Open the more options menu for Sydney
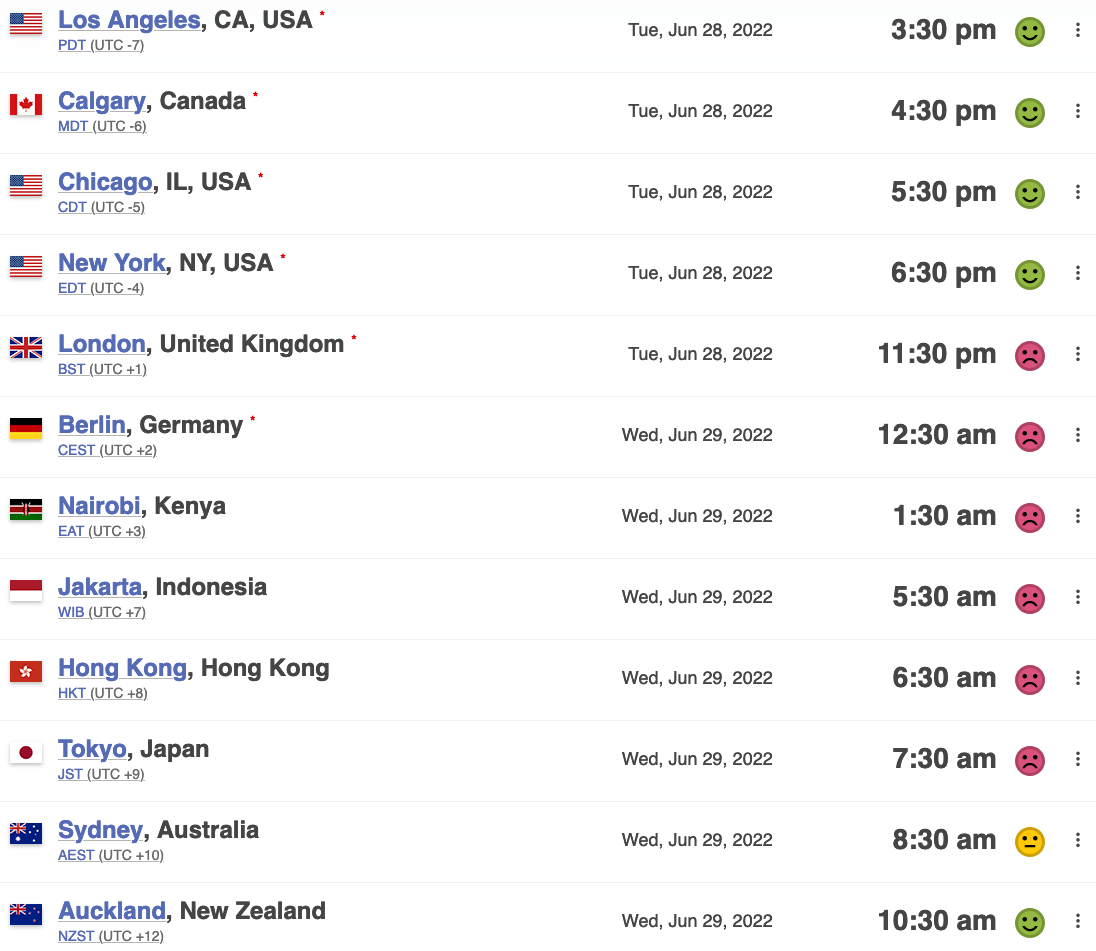Image resolution: width=1096 pixels, height=951 pixels. point(1078,840)
